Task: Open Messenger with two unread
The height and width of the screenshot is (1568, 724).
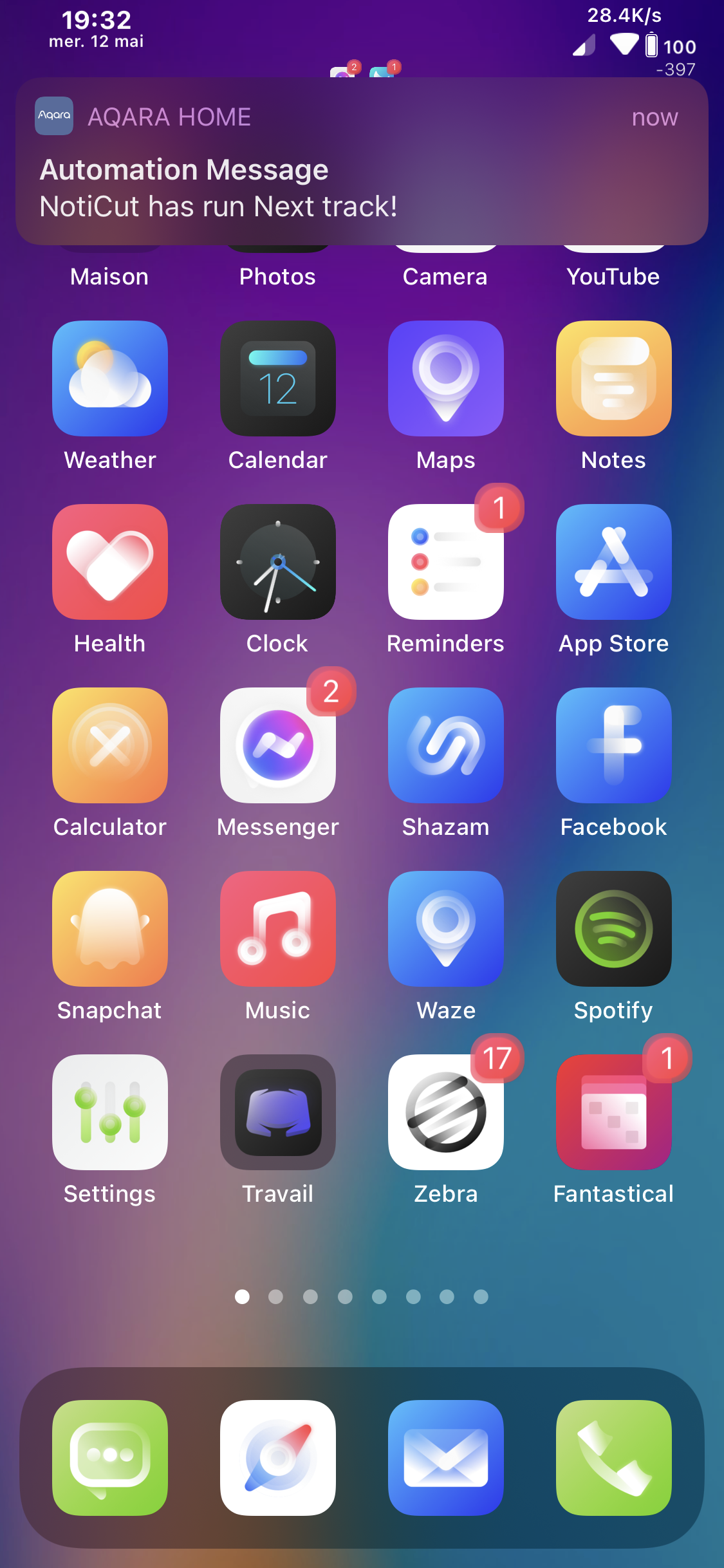Action: coord(278,745)
